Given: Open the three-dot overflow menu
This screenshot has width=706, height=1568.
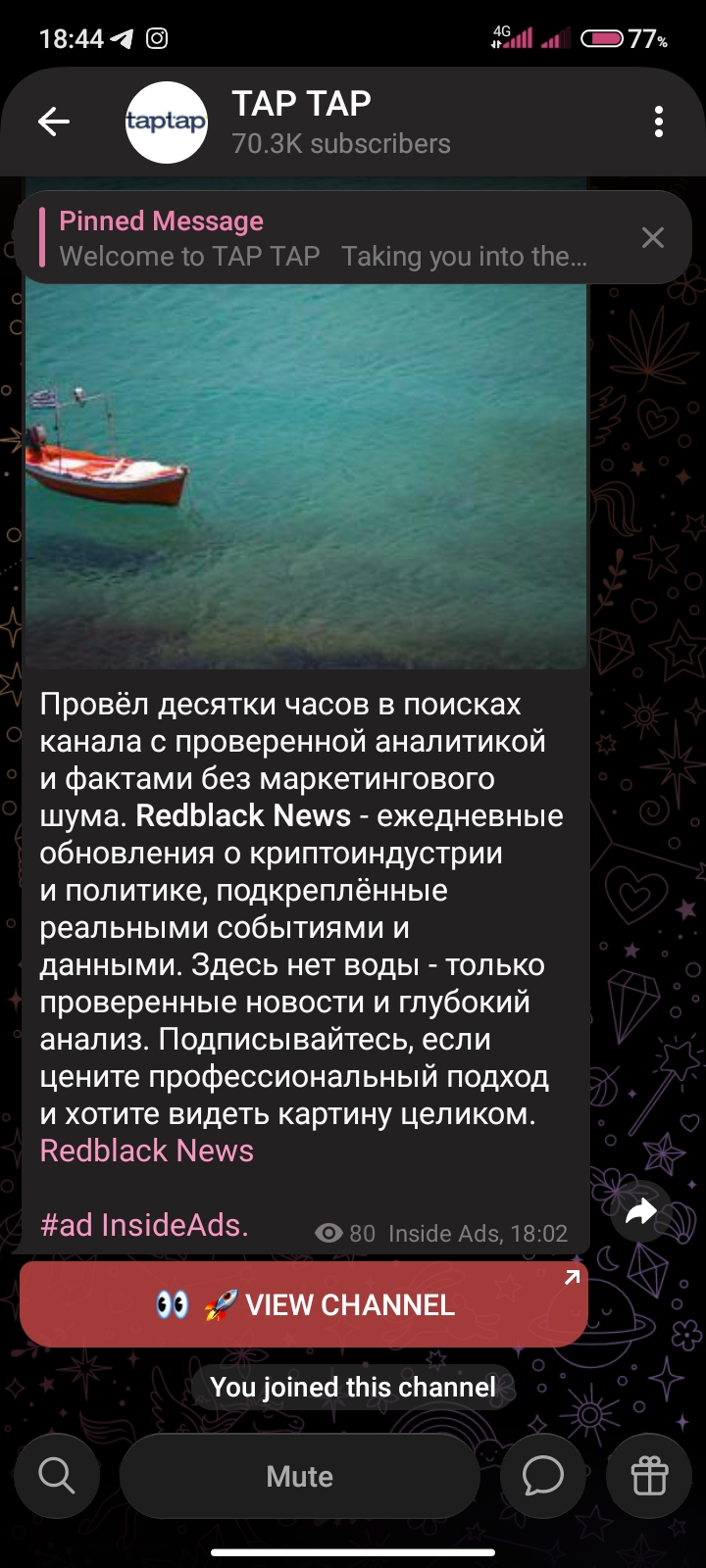Looking at the screenshot, I should pyautogui.click(x=658, y=122).
